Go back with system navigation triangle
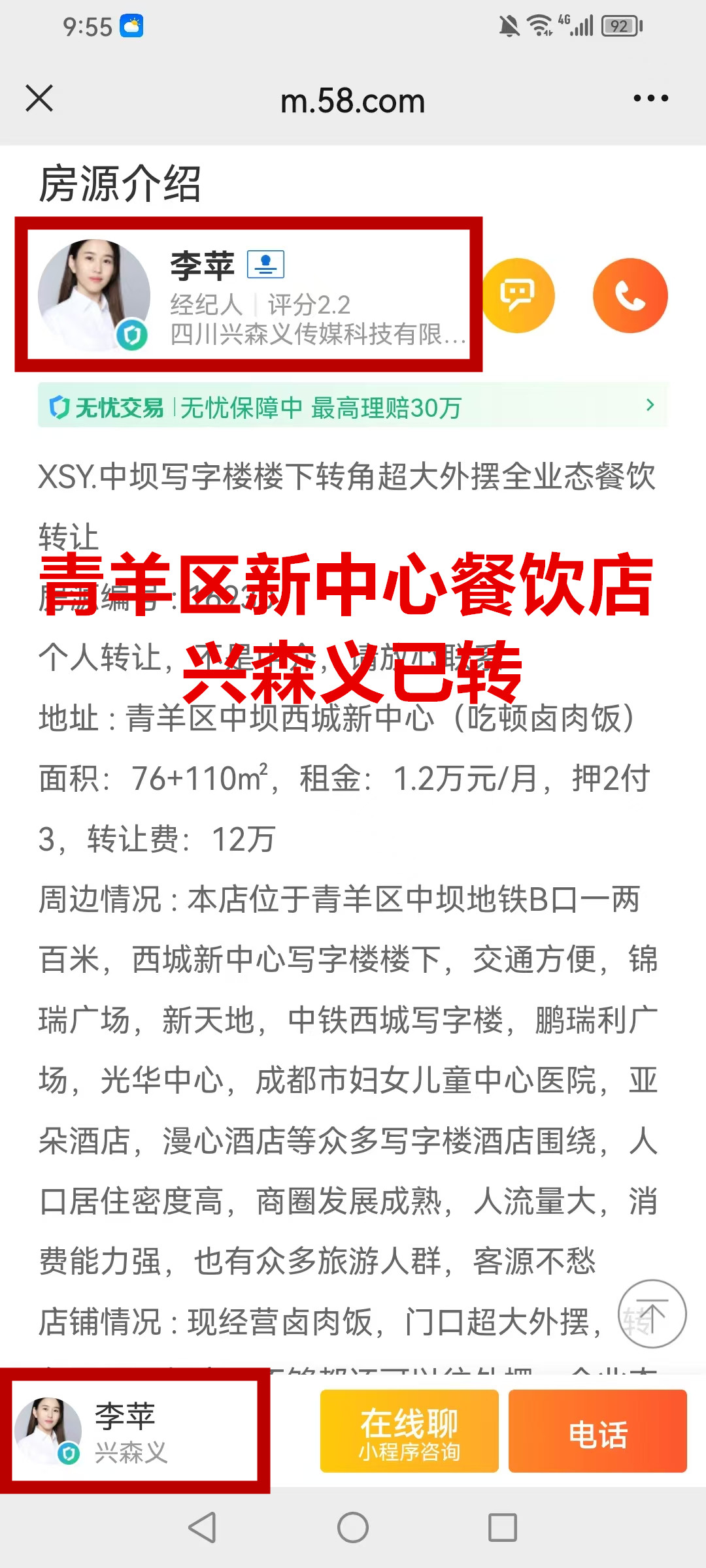The width and height of the screenshot is (706, 1568). tap(203, 1527)
